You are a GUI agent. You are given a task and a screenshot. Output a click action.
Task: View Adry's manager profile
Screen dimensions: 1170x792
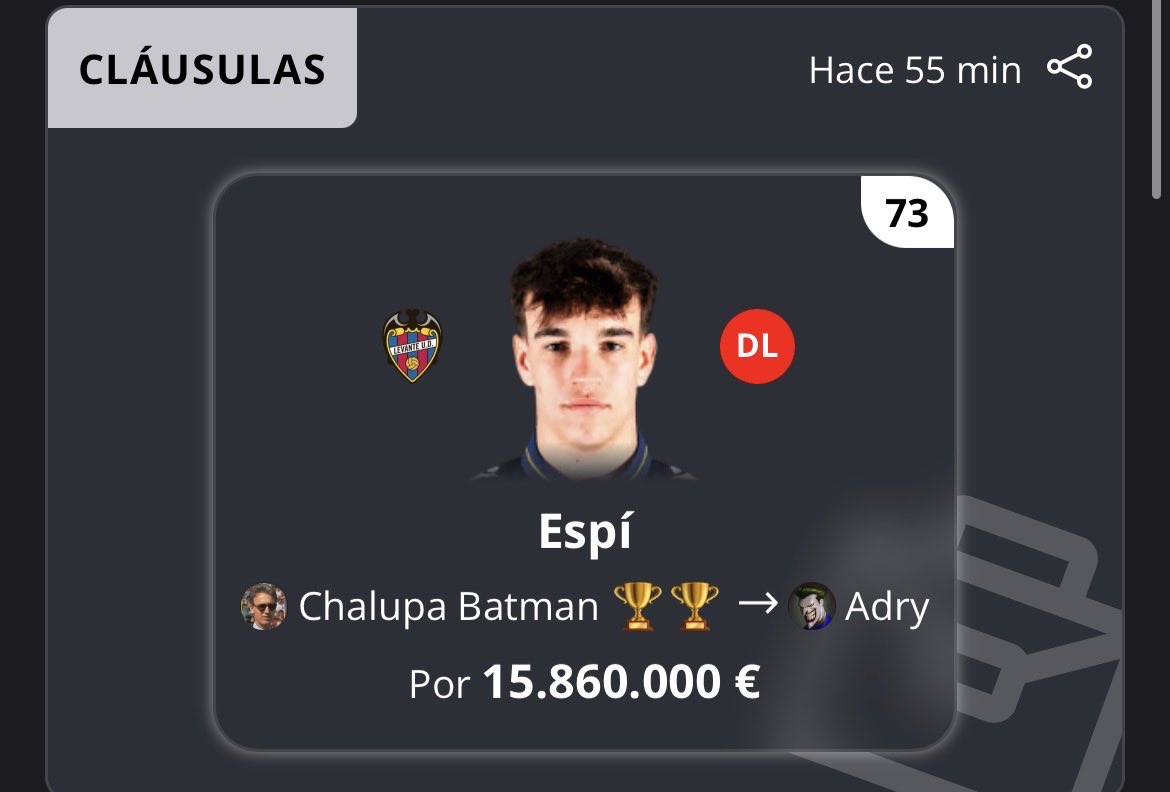886,606
